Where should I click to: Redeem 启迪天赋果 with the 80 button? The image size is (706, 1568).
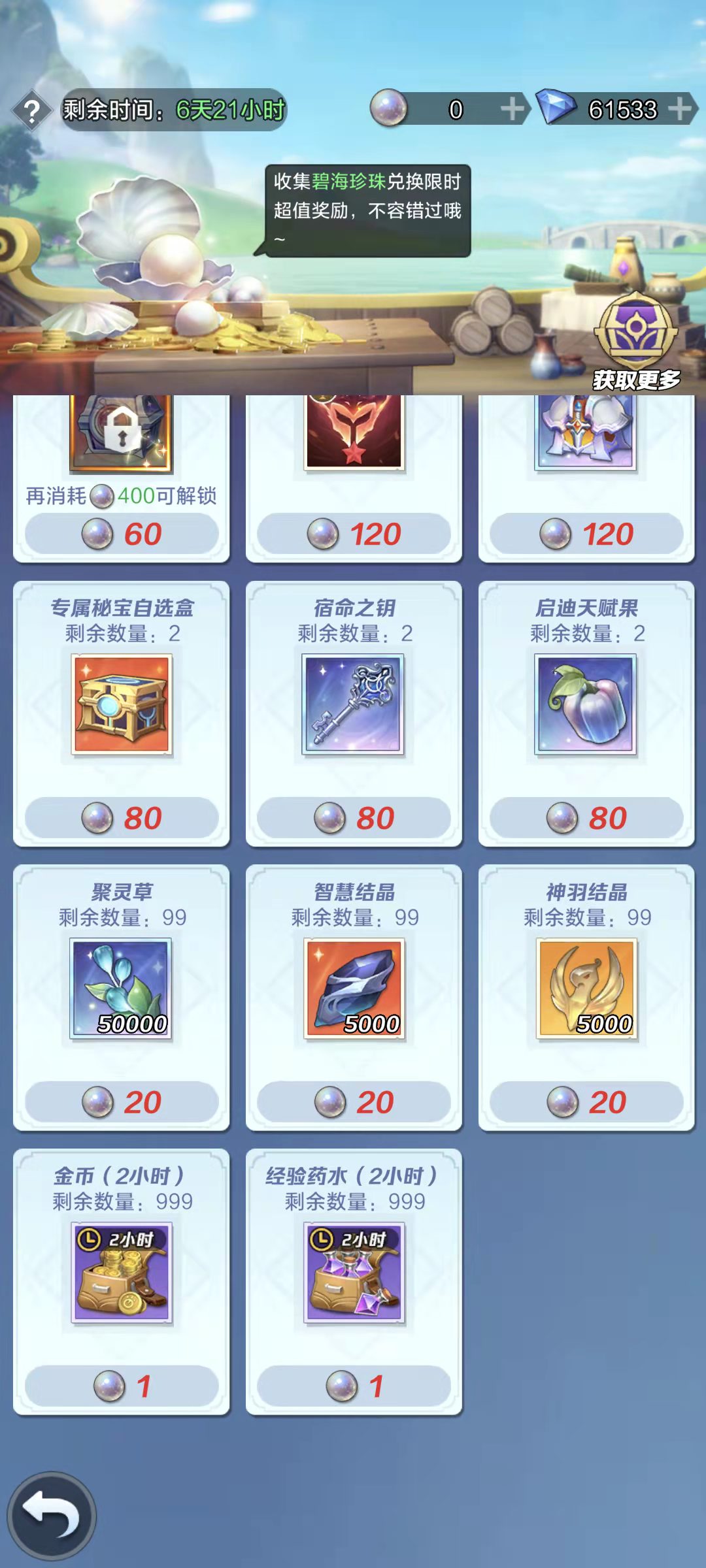coord(586,818)
